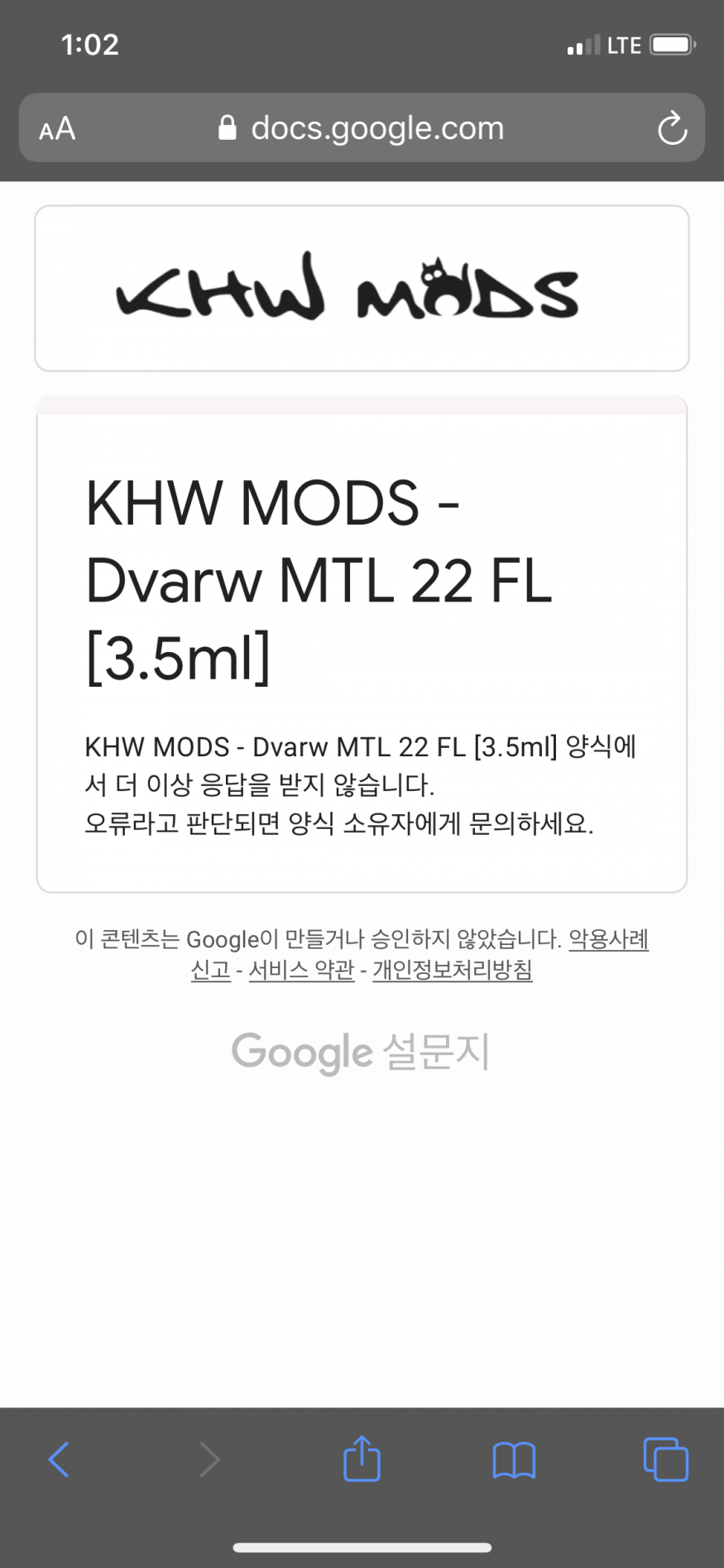The image size is (724, 1568).
Task: Open Safari bookmarks
Action: 514,1460
